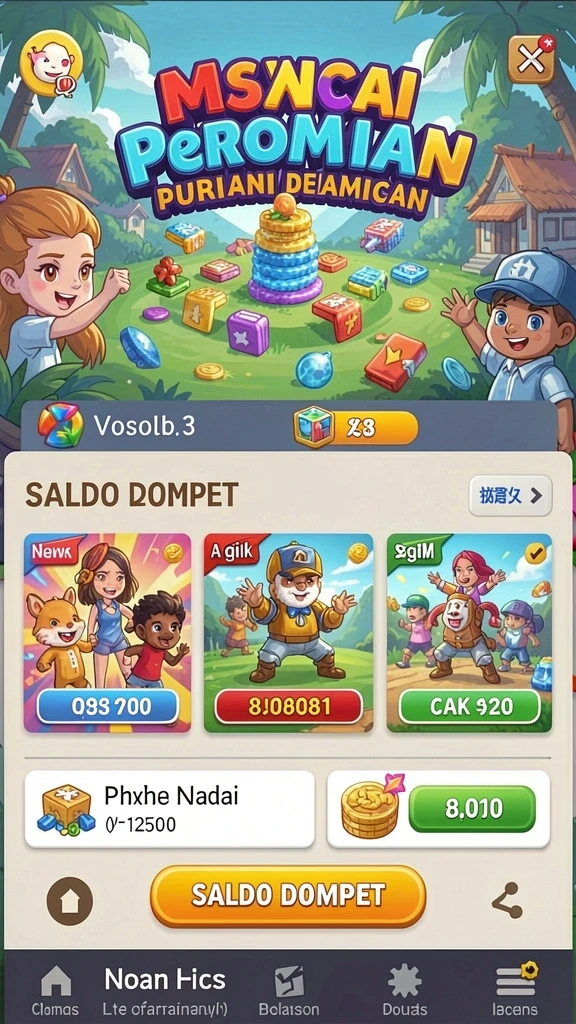Switch to the Clamas tab
Screen dimensions: 576x1024
(x=56, y=990)
